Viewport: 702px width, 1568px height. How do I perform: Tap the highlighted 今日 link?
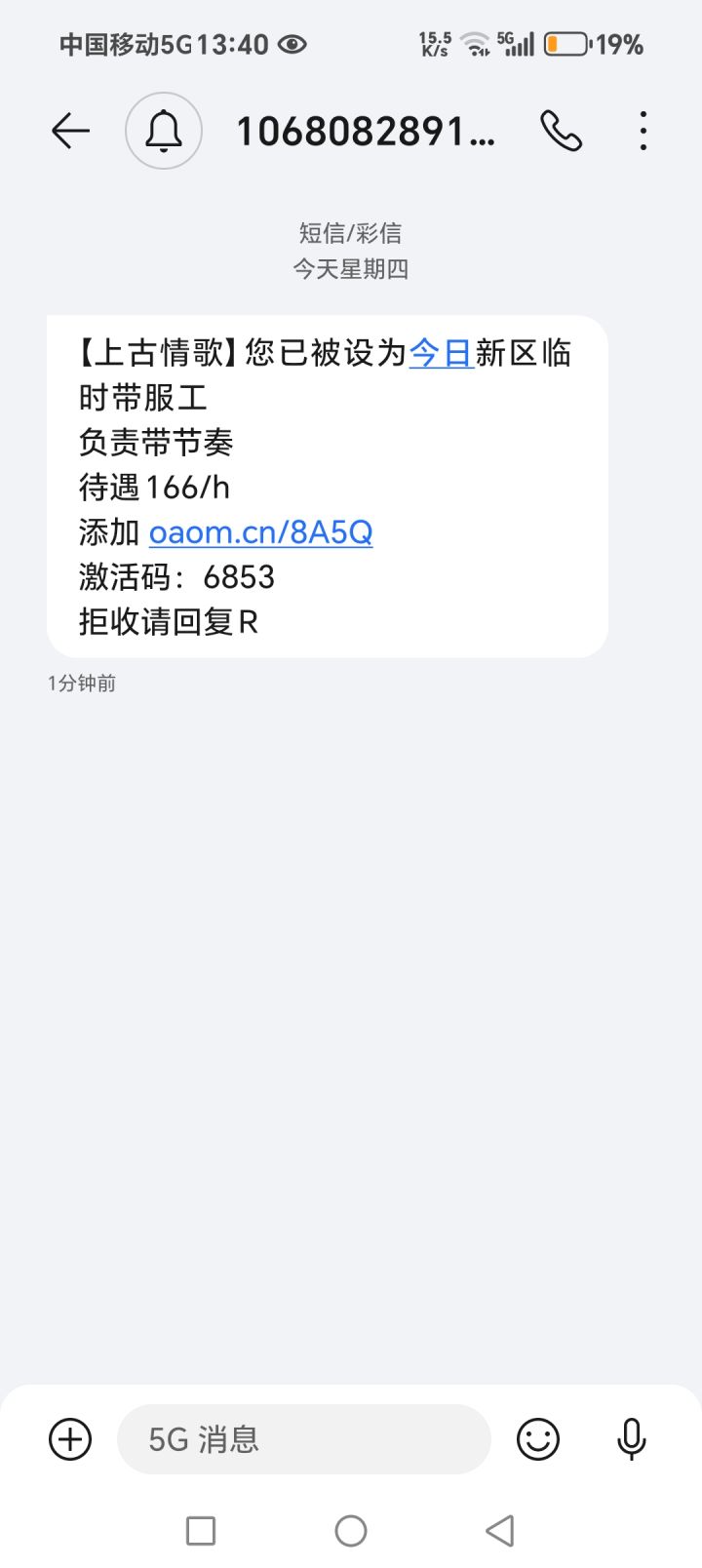coord(441,354)
